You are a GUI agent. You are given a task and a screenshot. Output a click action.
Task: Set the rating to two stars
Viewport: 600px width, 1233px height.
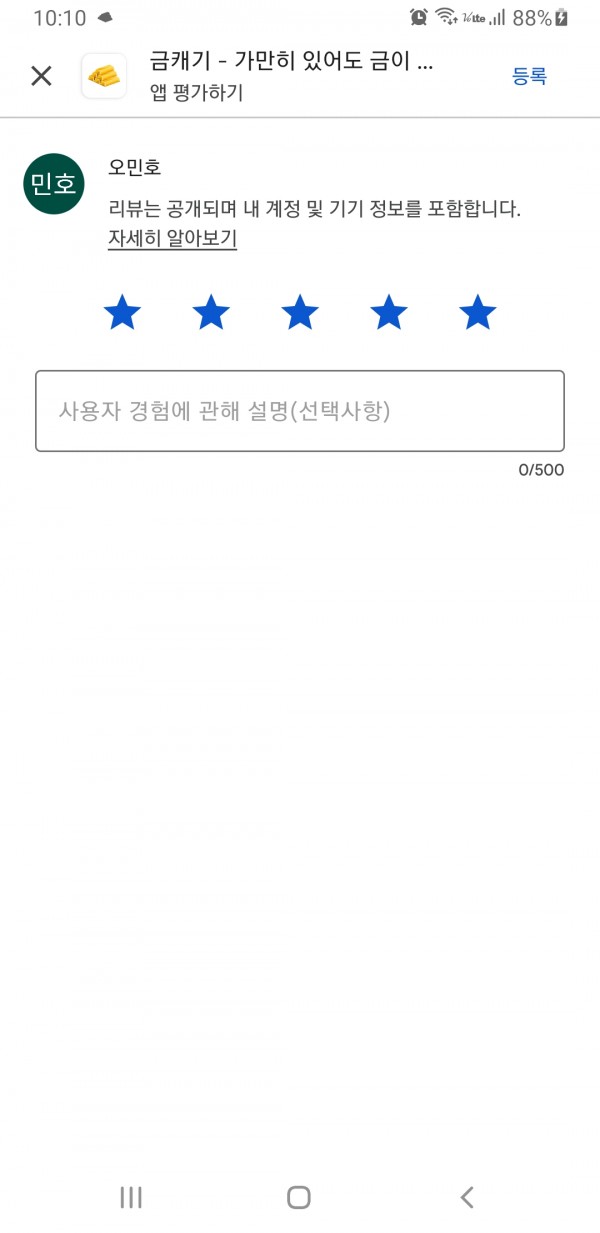(x=211, y=313)
